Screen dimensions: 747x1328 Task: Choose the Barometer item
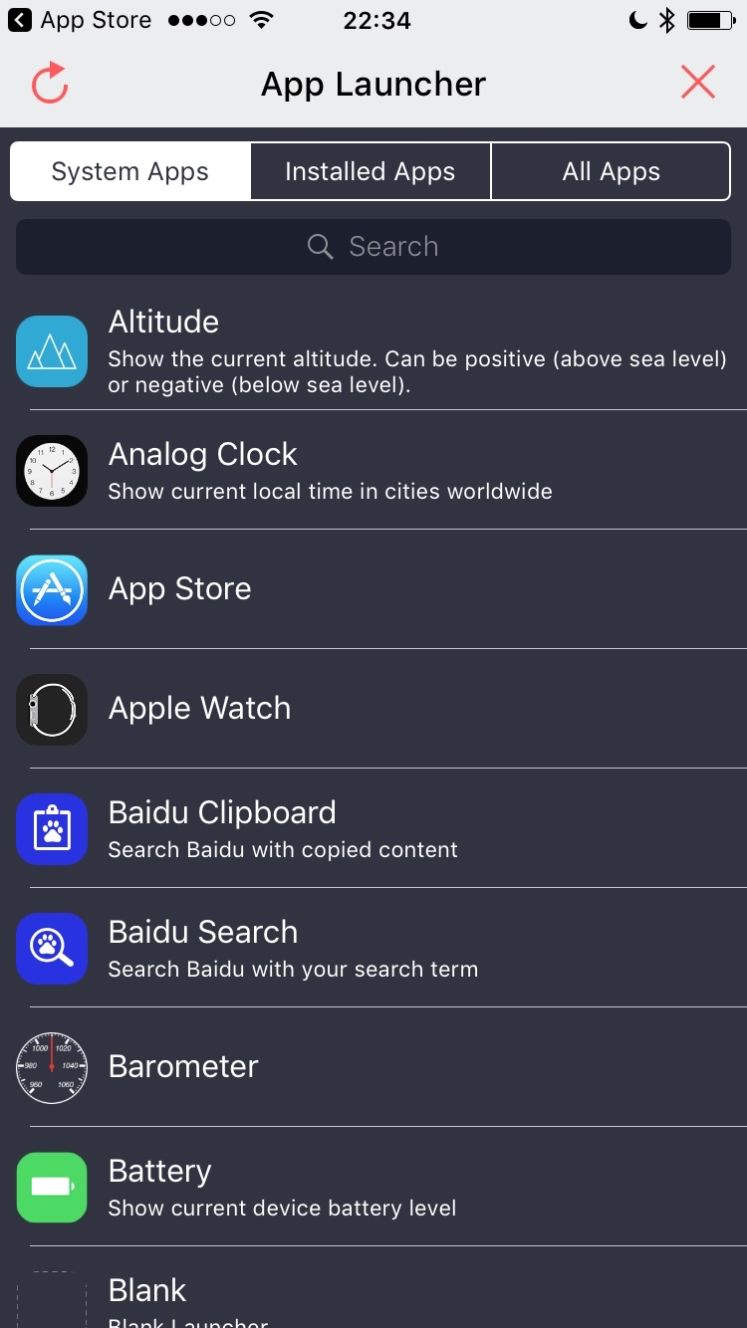click(x=373, y=1067)
